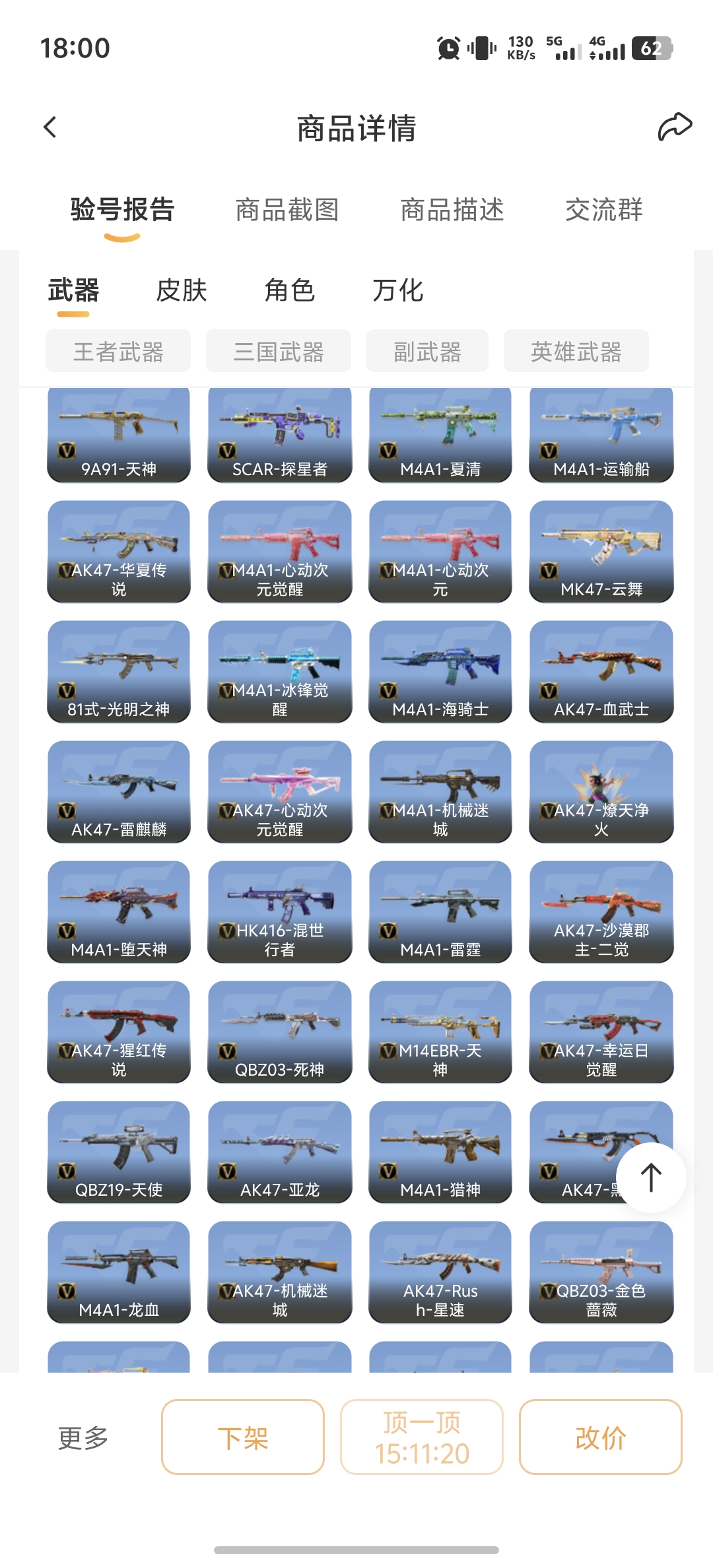Select the 皮肤 category tab
Screen dimensions: 713x1568
click(x=182, y=290)
